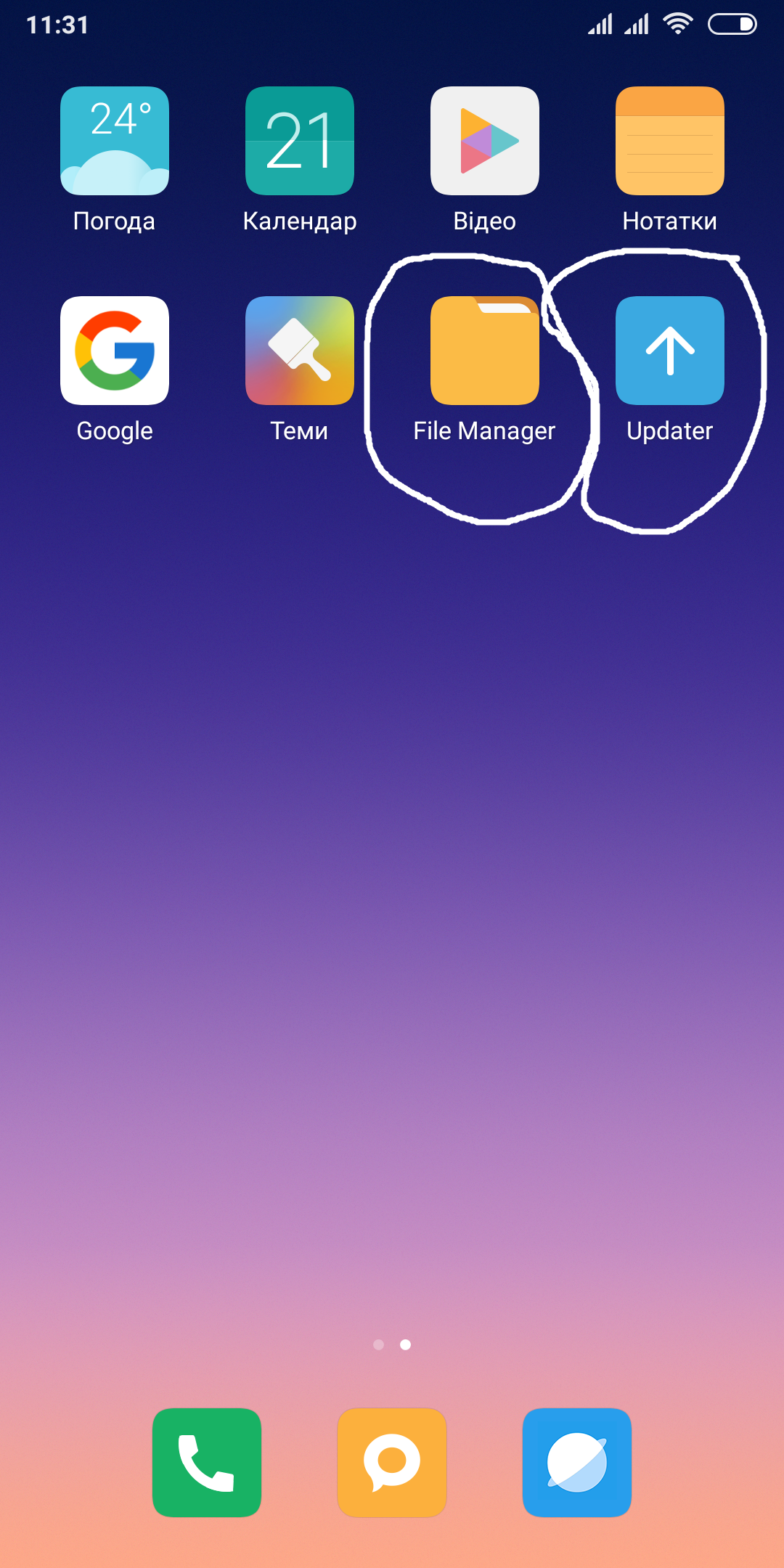Image resolution: width=784 pixels, height=1568 pixels.
Task: Open the phone dialer in dock
Action: pyautogui.click(x=207, y=1463)
